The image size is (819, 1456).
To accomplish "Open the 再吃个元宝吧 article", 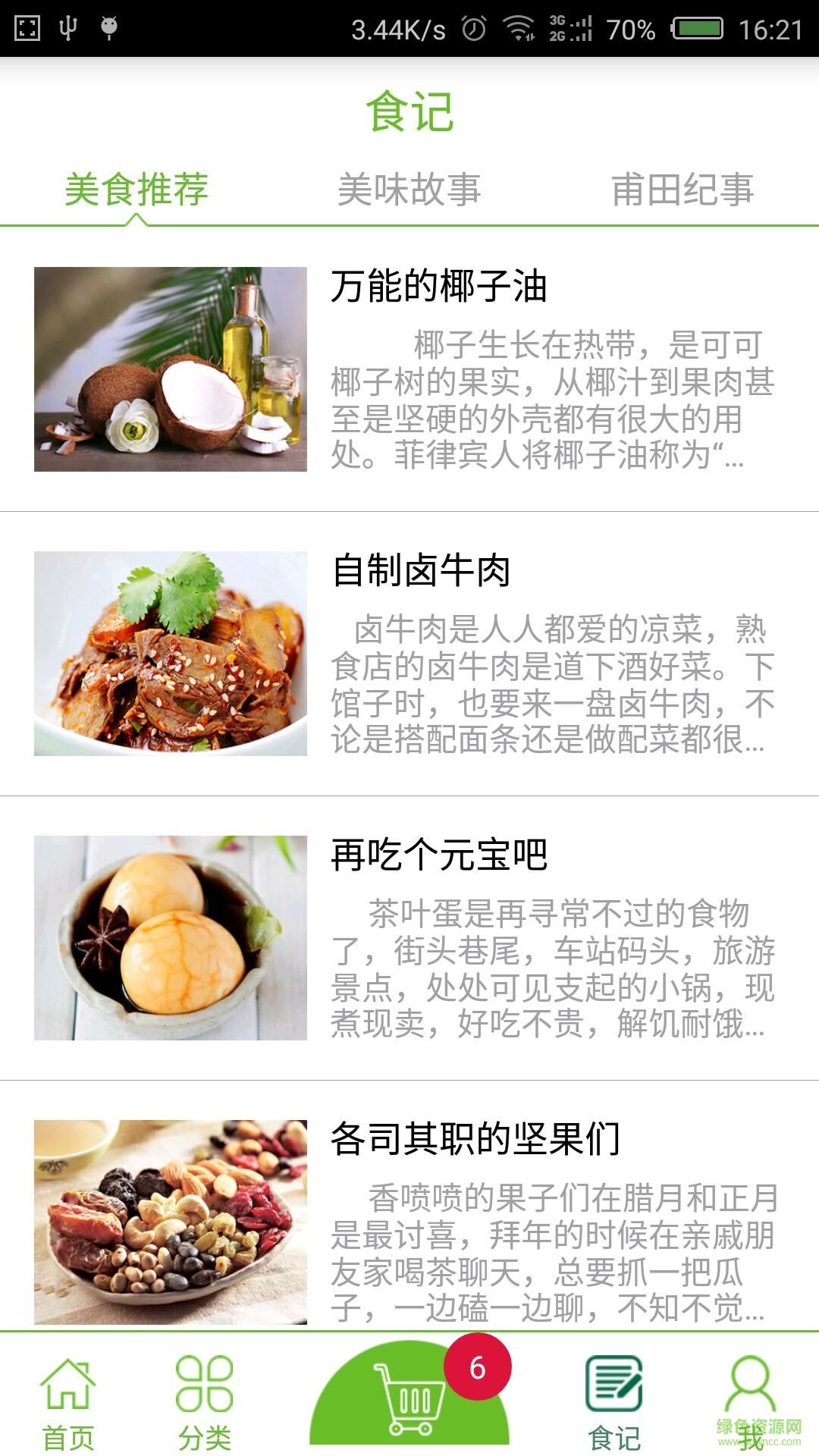I will point(439,855).
